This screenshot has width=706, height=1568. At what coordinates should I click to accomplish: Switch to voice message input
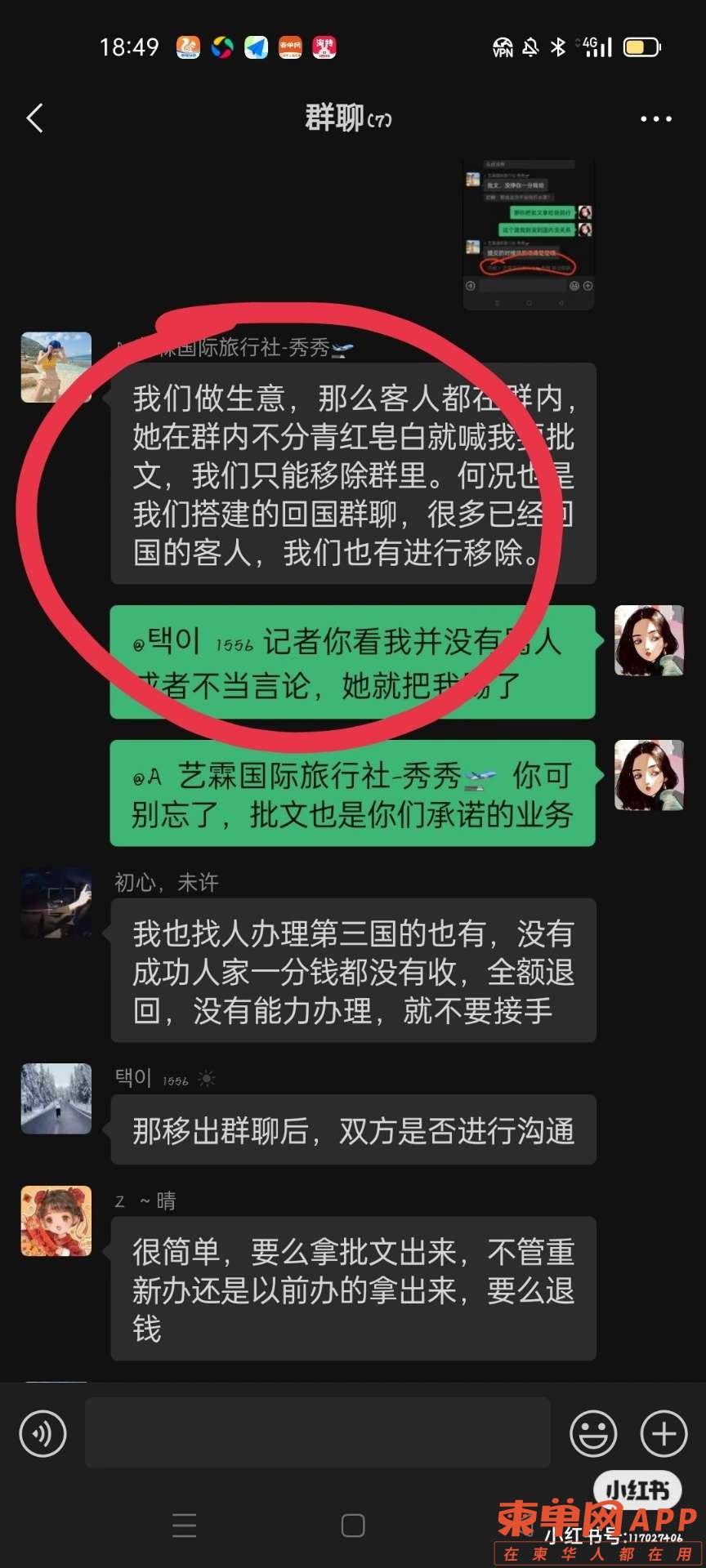(42, 1433)
